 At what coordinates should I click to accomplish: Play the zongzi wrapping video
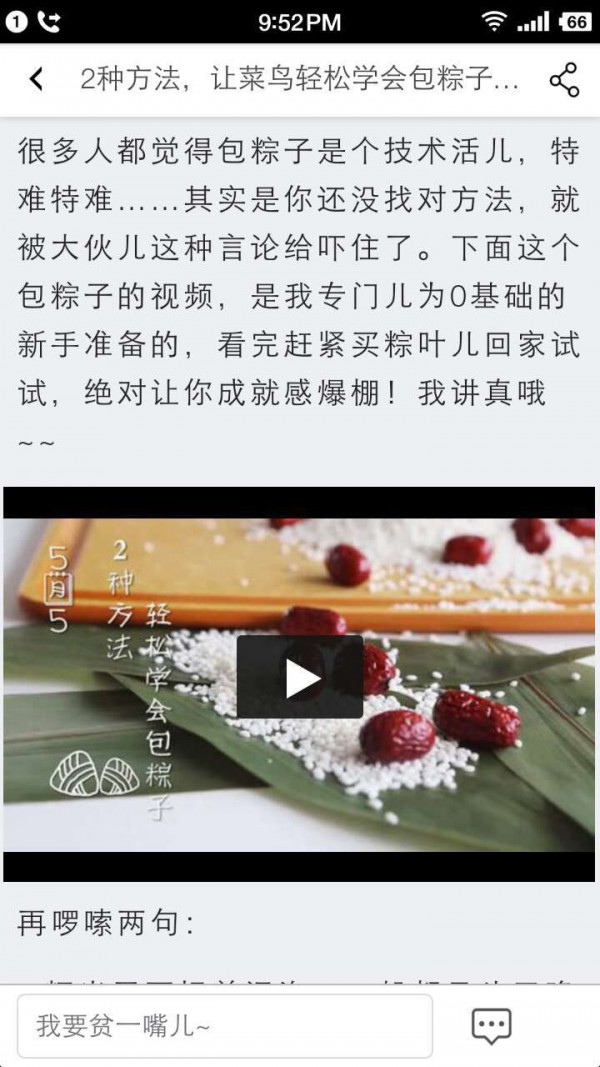coord(299,677)
